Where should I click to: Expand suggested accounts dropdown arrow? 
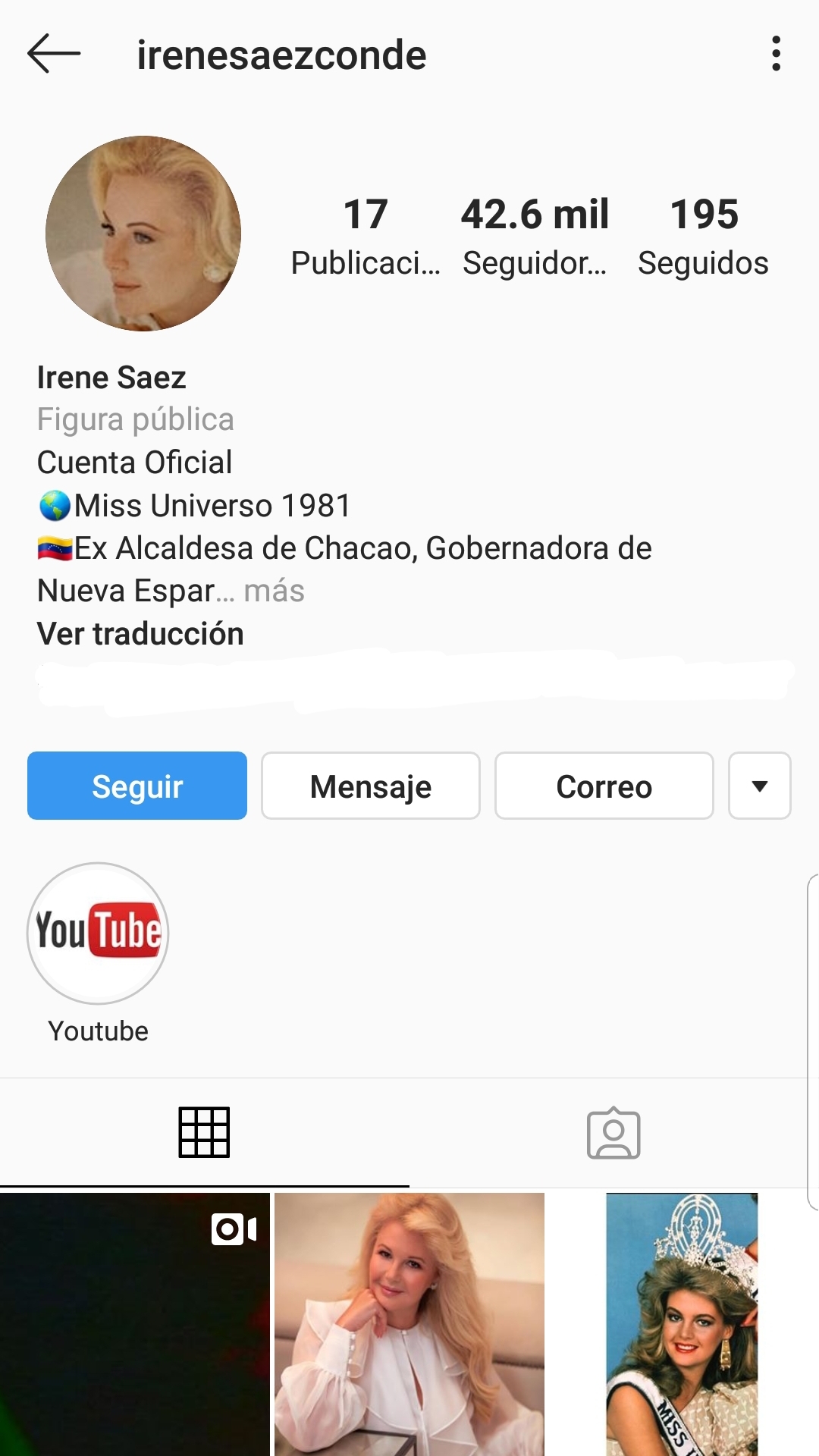(x=759, y=786)
